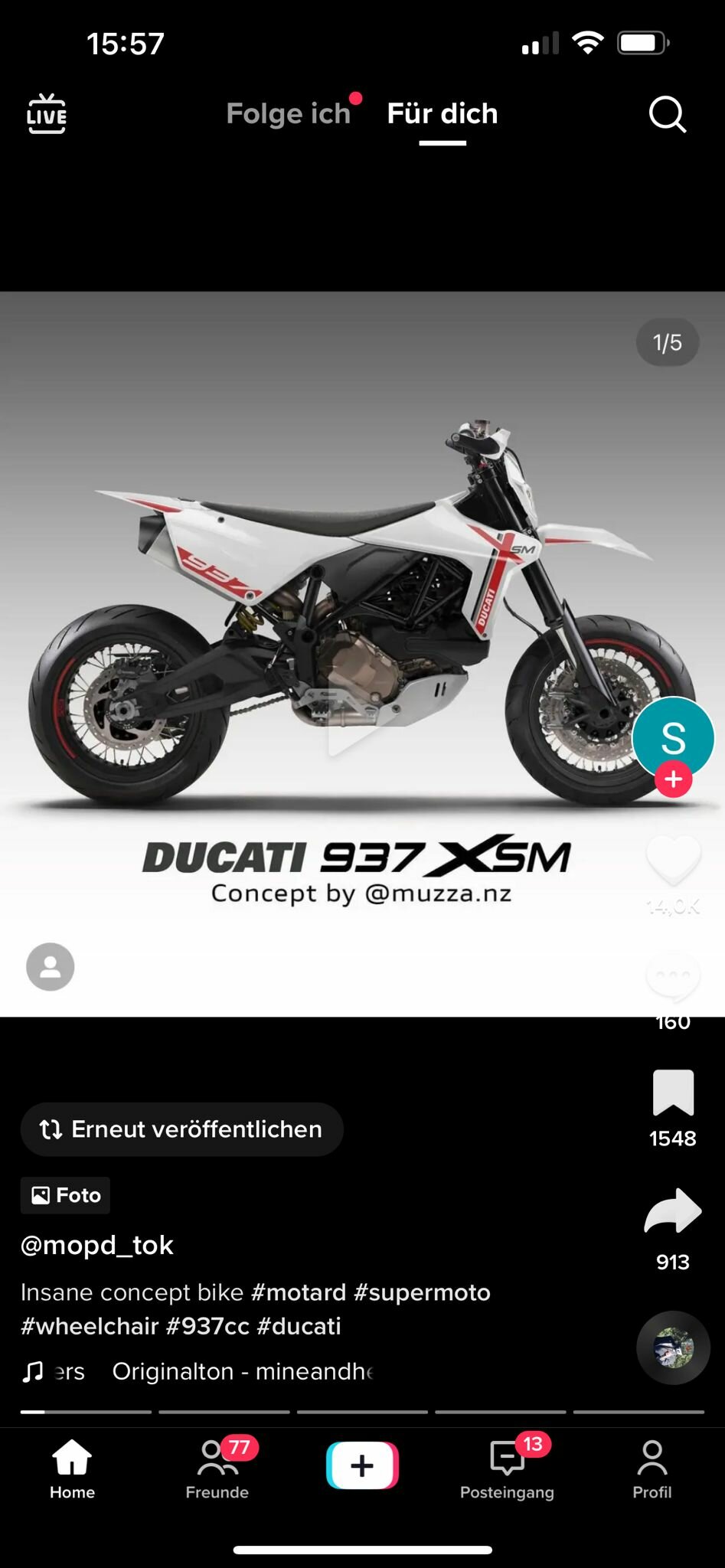725x1568 pixels.
Task: Bookmark this post
Action: point(673,1093)
